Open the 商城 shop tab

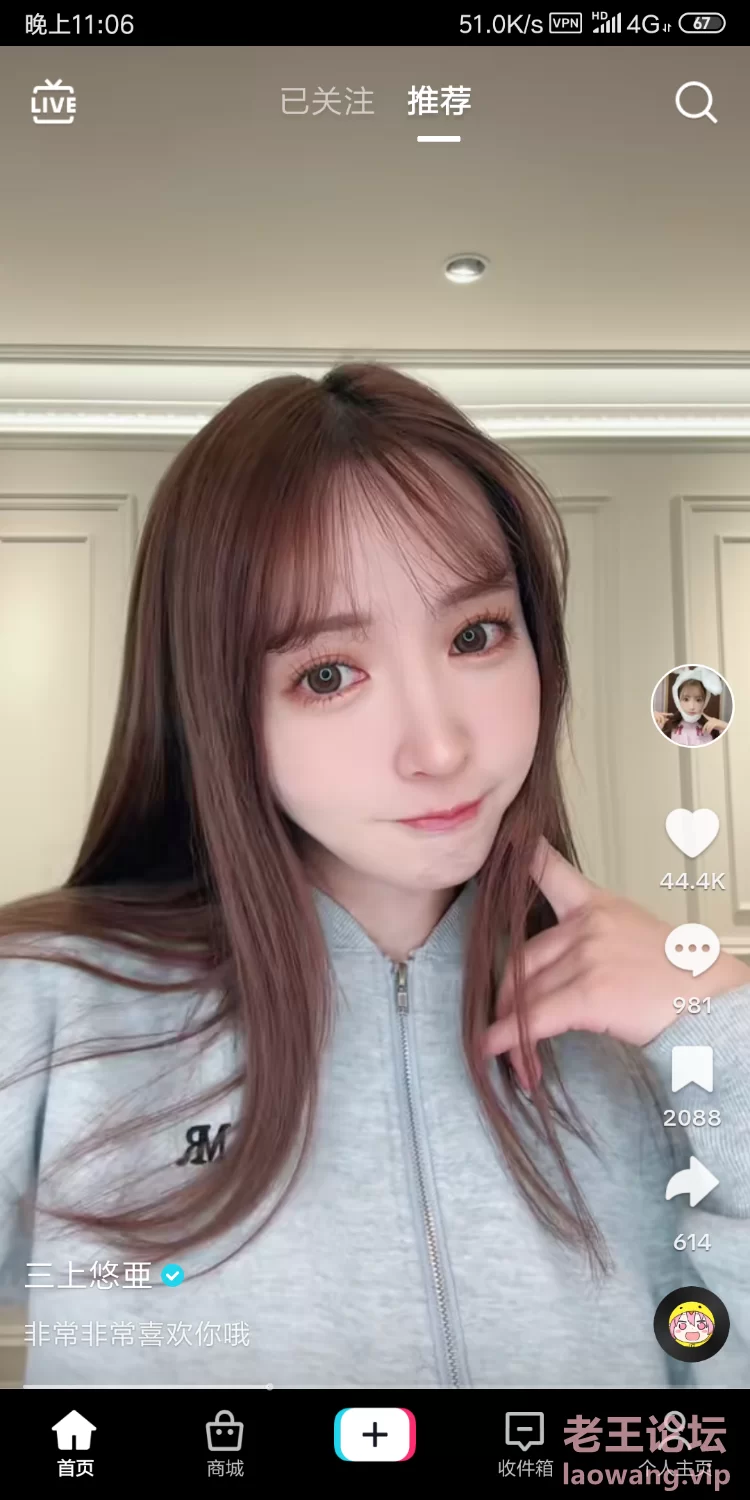point(225,1444)
